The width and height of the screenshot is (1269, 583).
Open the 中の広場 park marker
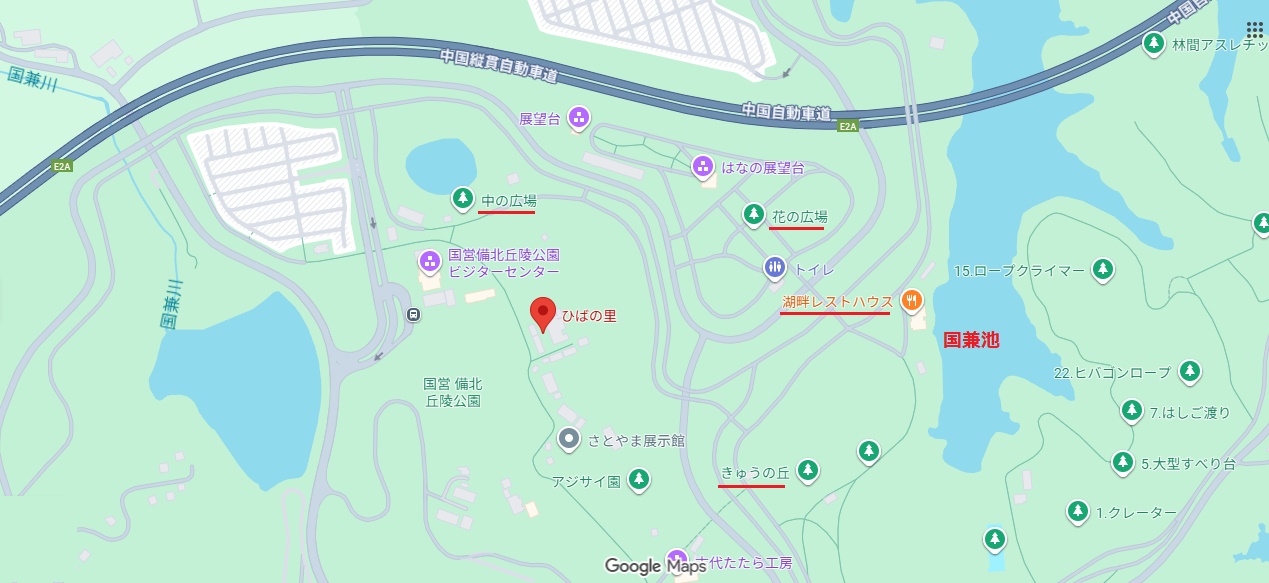coord(462,200)
